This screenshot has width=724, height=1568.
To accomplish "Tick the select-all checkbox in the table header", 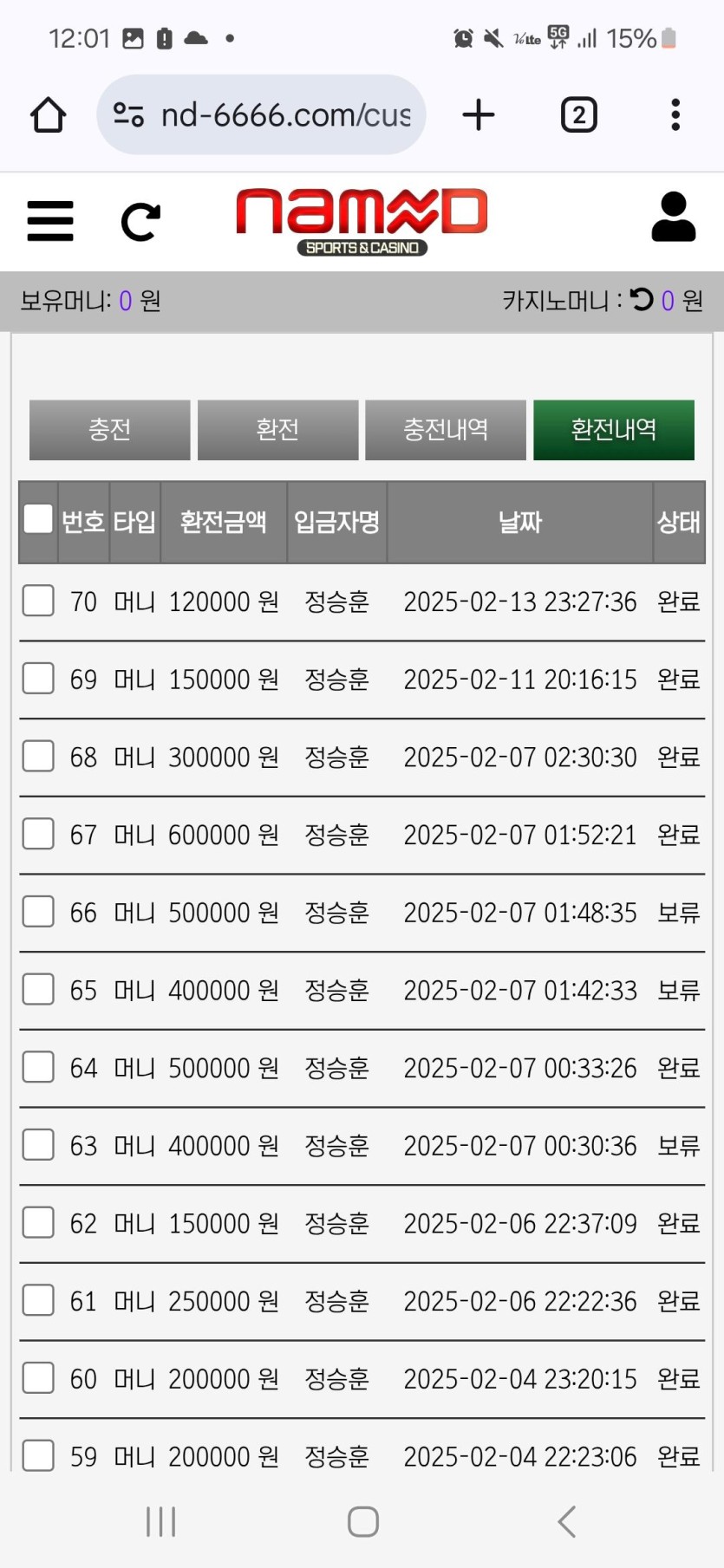I will pyautogui.click(x=38, y=519).
